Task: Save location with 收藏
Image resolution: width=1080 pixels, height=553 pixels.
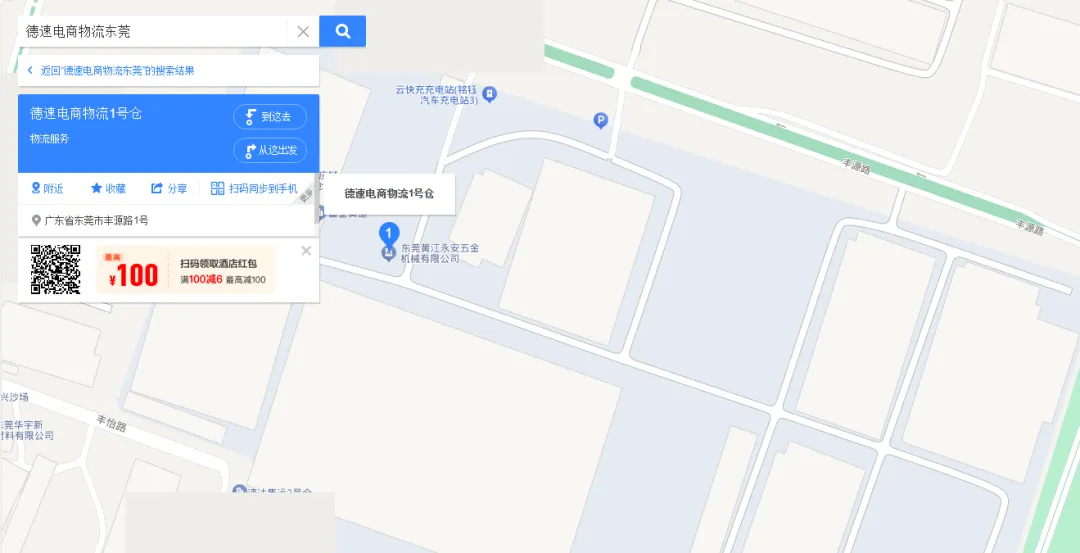Action: [108, 189]
